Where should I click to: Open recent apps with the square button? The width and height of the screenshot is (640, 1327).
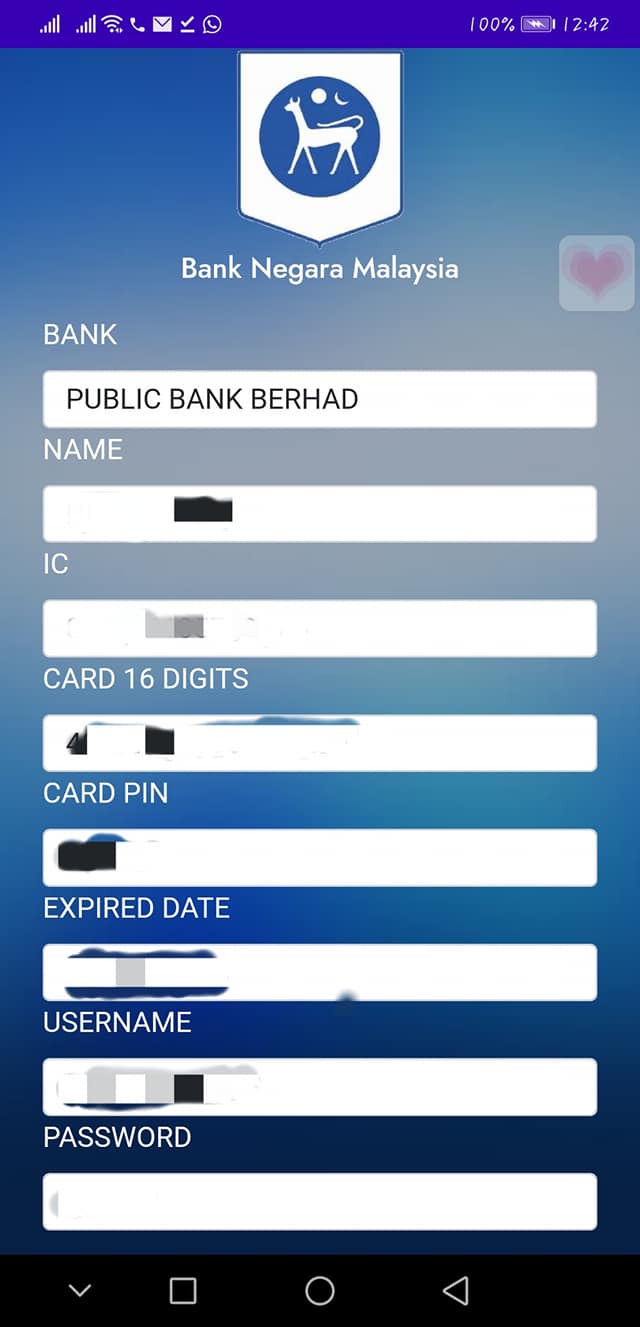tap(183, 1291)
